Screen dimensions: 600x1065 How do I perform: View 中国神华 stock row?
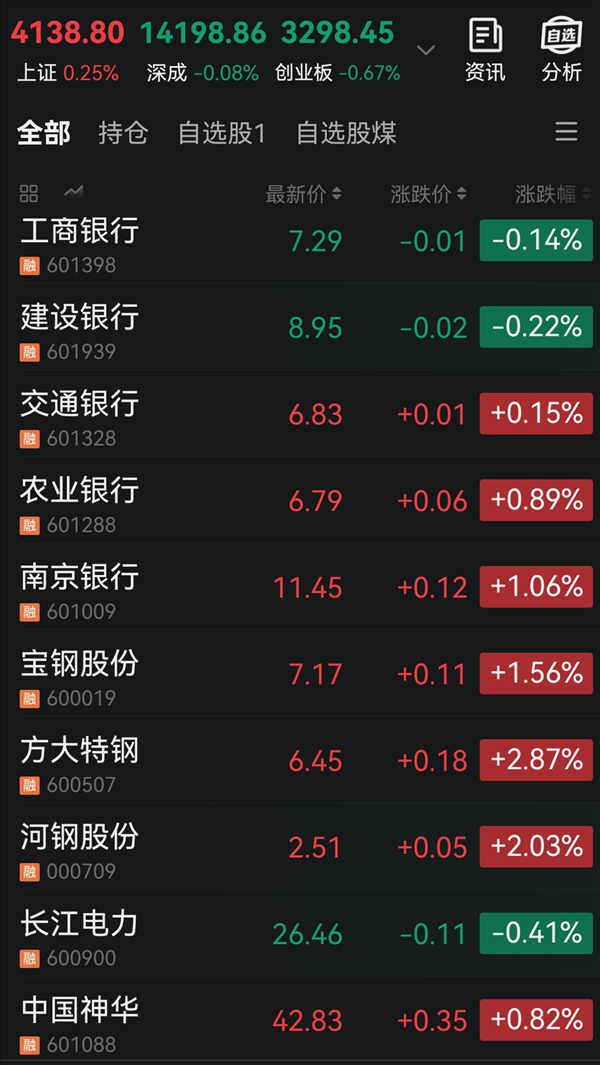click(x=80, y=1020)
